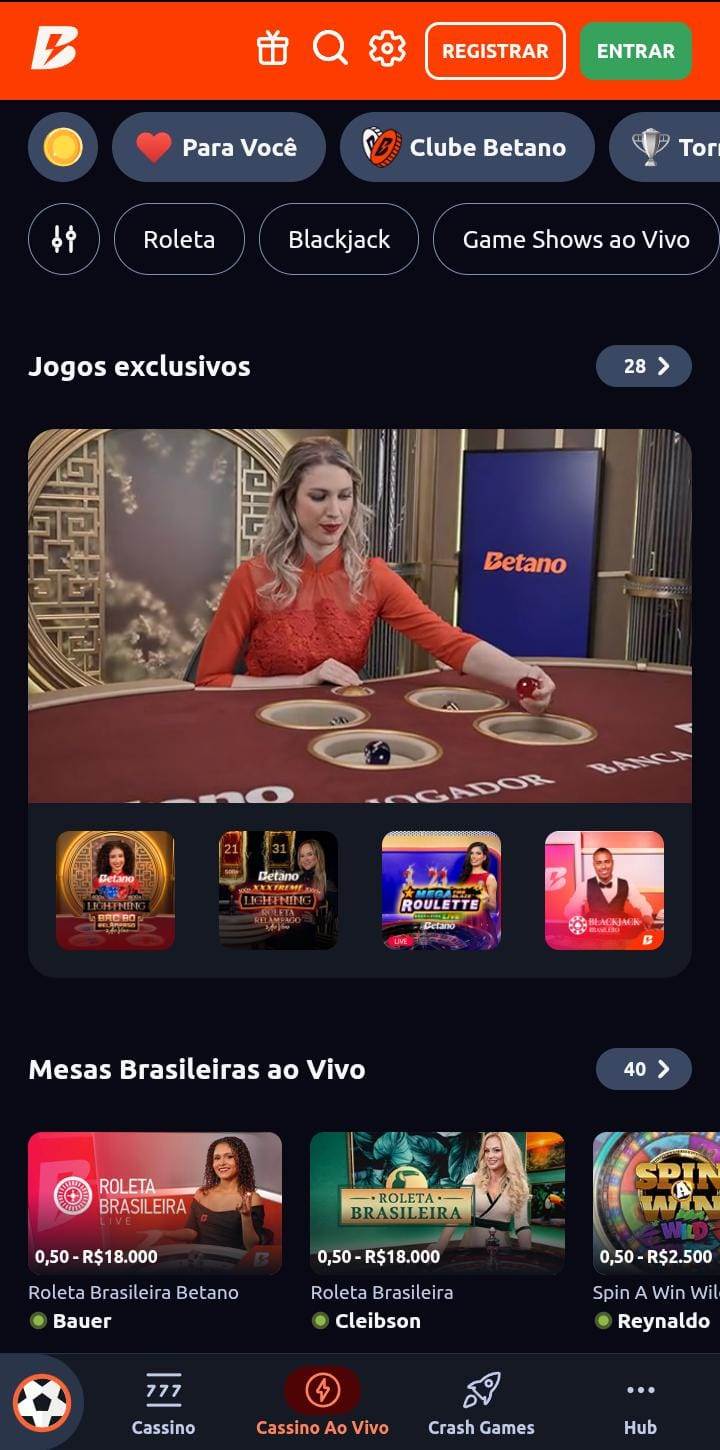This screenshot has height=1450, width=720.
Task: Select the Mega Roulette game thumbnail
Action: point(442,890)
